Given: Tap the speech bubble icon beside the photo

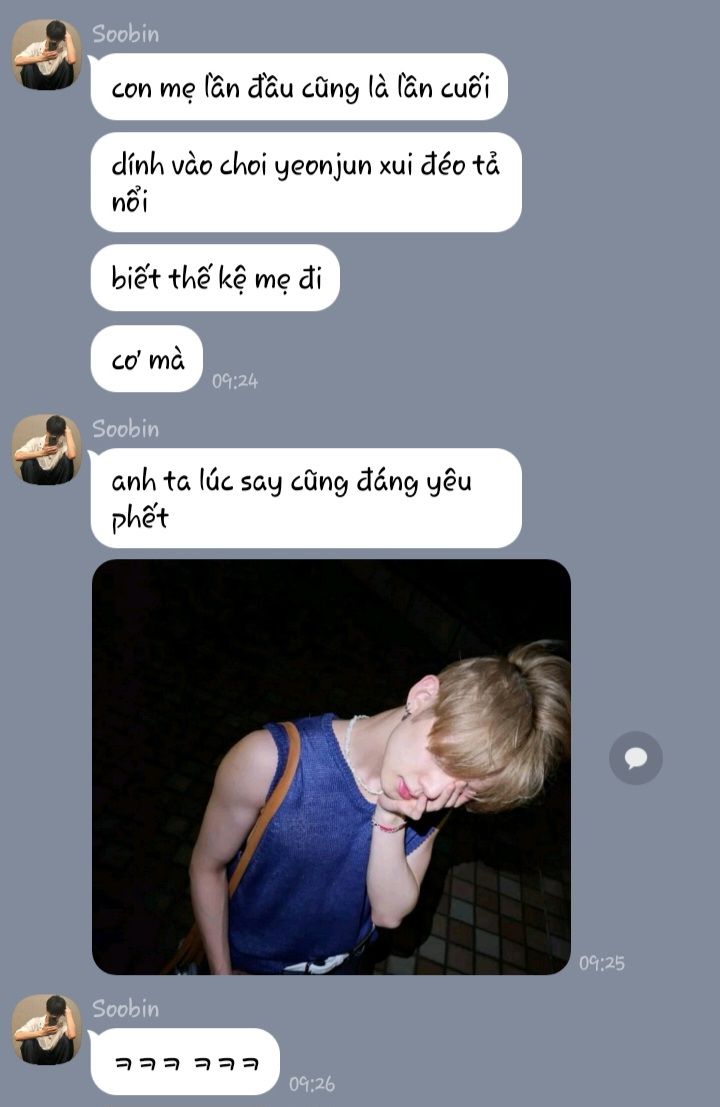Looking at the screenshot, I should [x=635, y=758].
